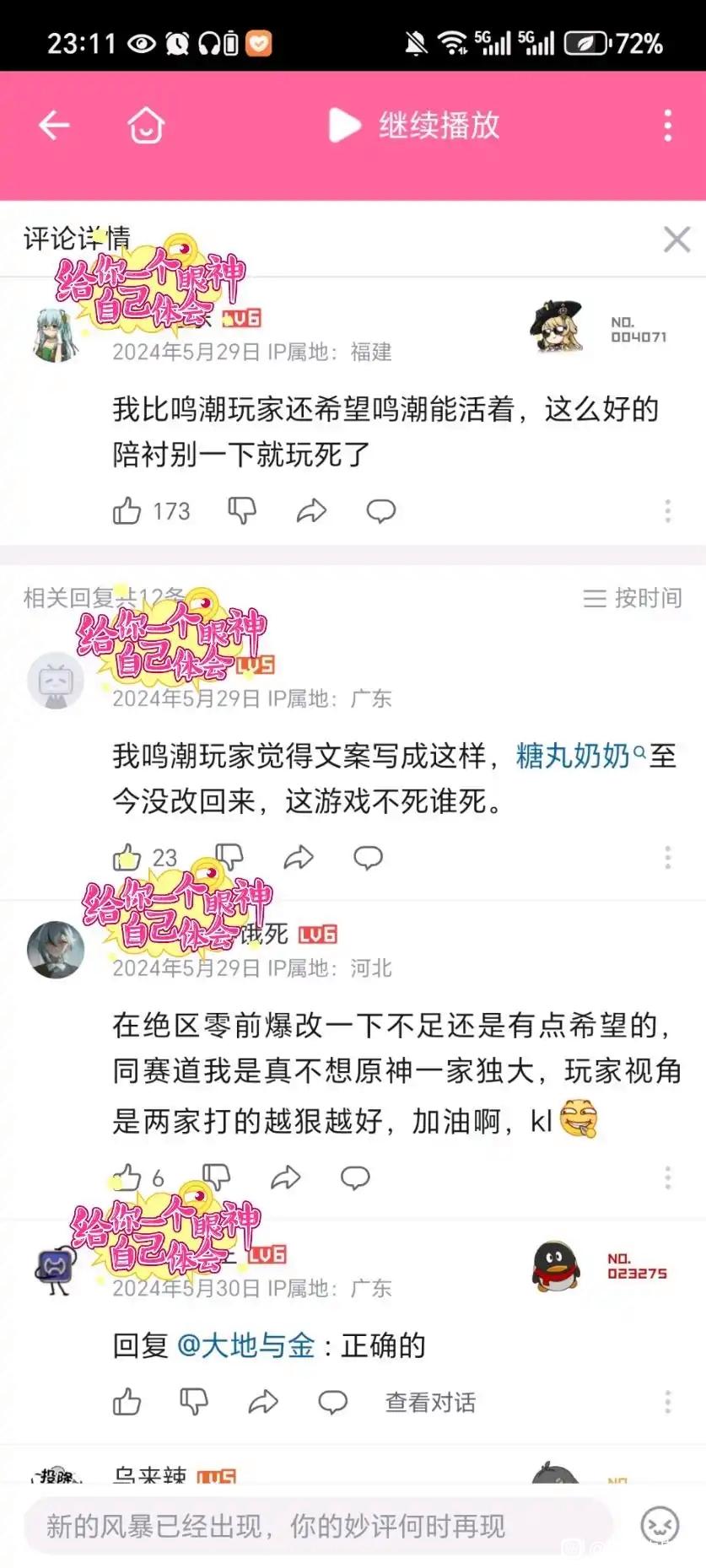Viewport: 706px width, 1568px height.
Task: Tap 查看对话 to view the conversation
Action: coord(430,1402)
